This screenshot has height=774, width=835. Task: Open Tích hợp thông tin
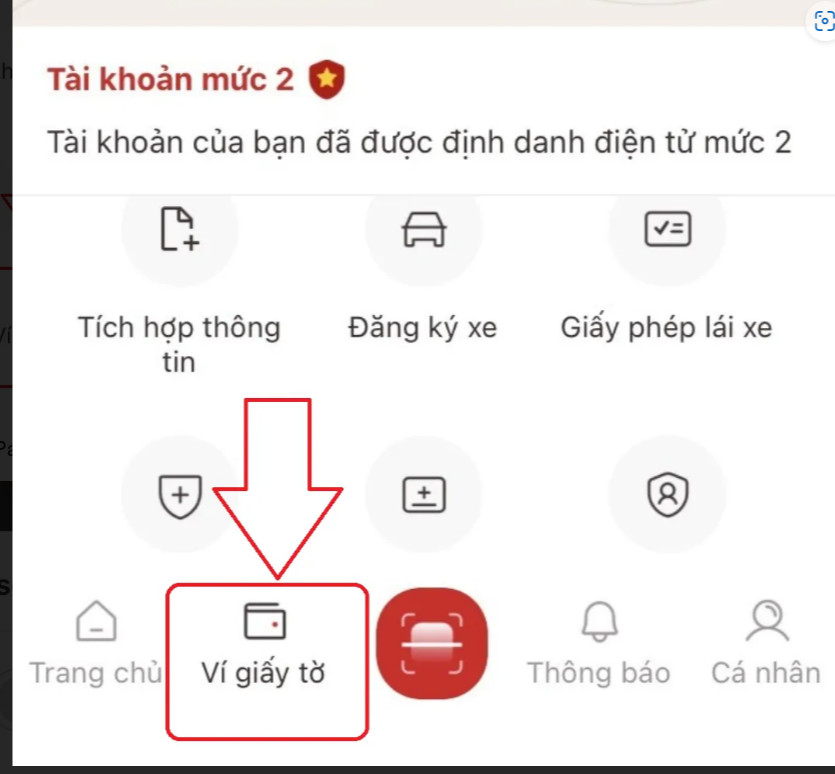coord(179,230)
